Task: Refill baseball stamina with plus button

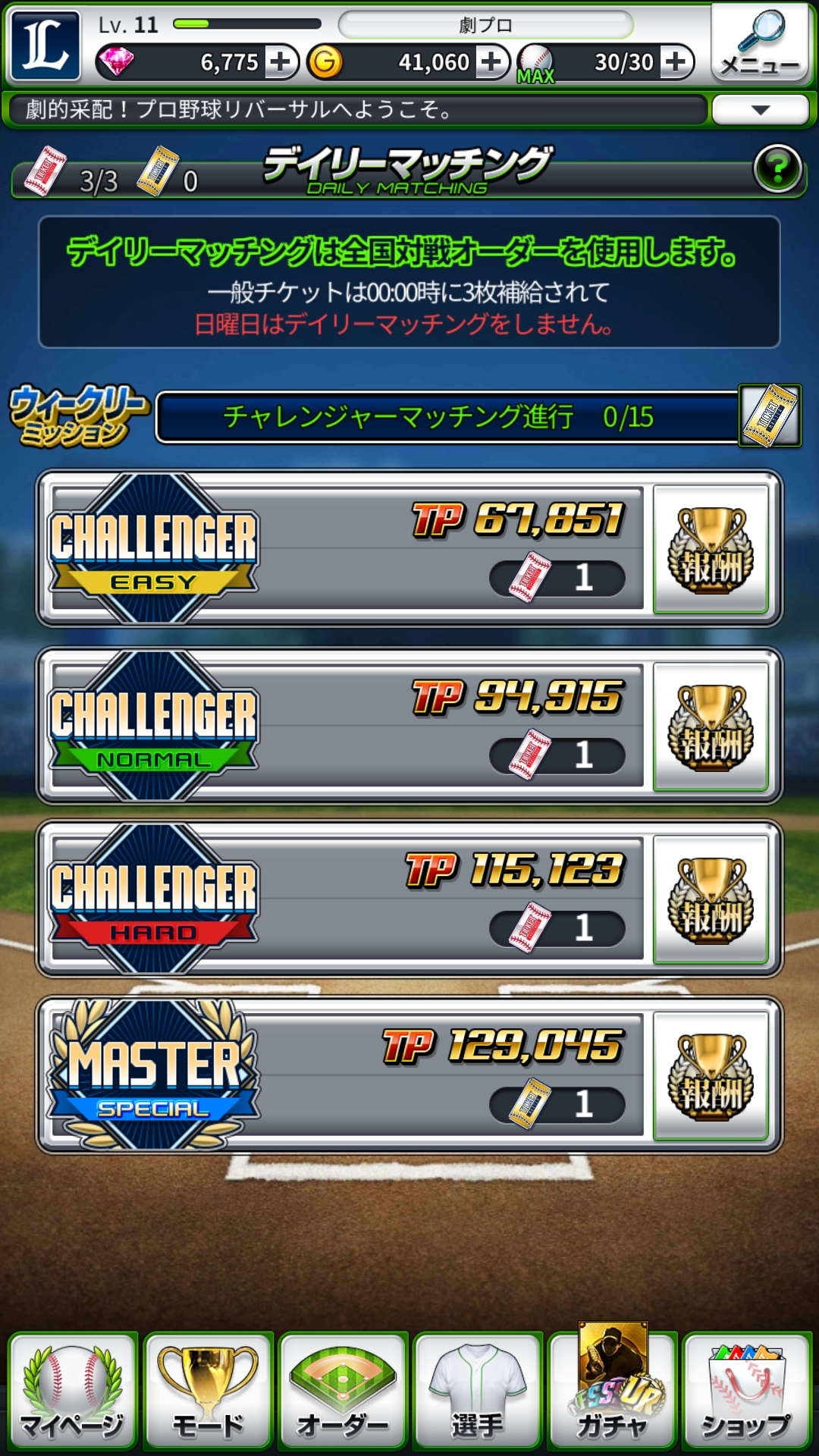Action: (x=676, y=62)
